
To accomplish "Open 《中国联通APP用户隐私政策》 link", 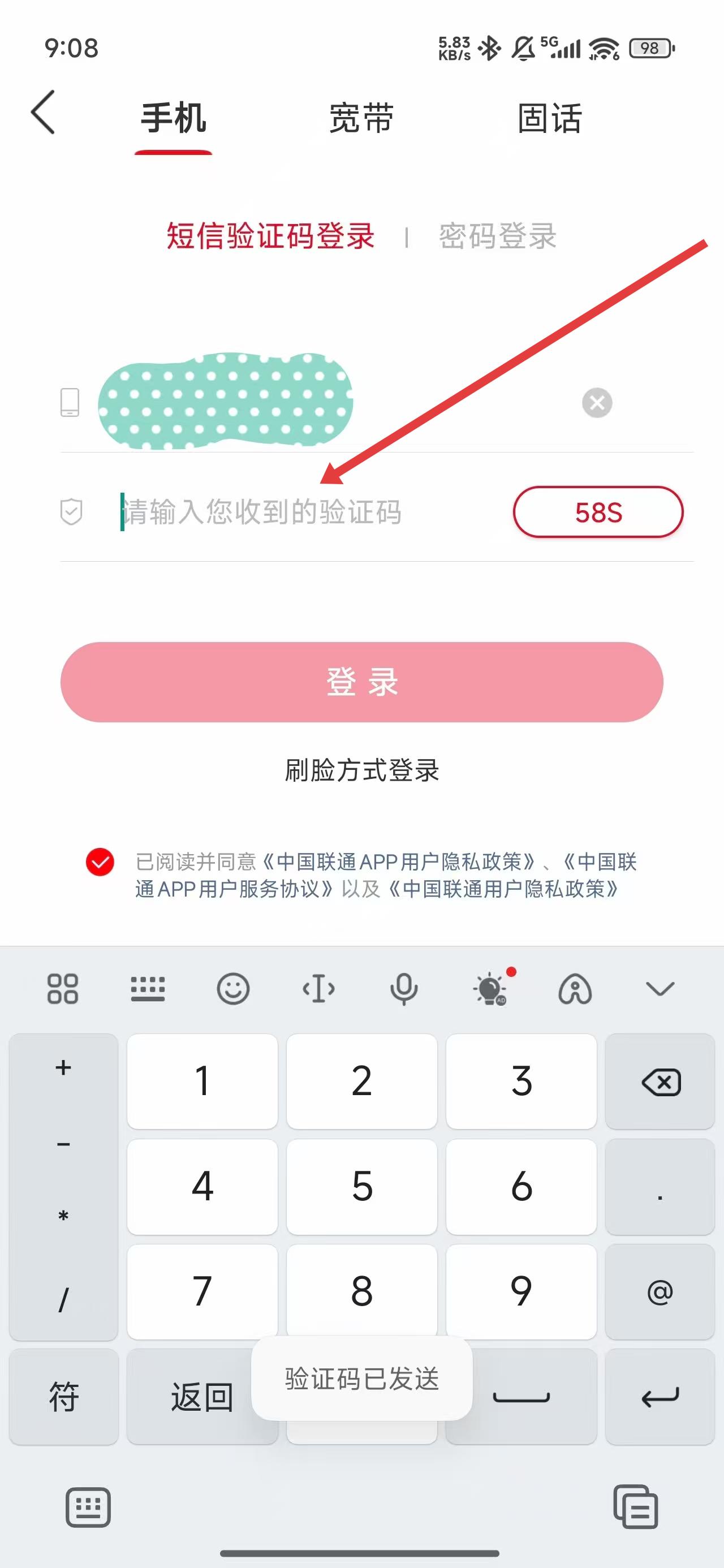I will tap(399, 862).
